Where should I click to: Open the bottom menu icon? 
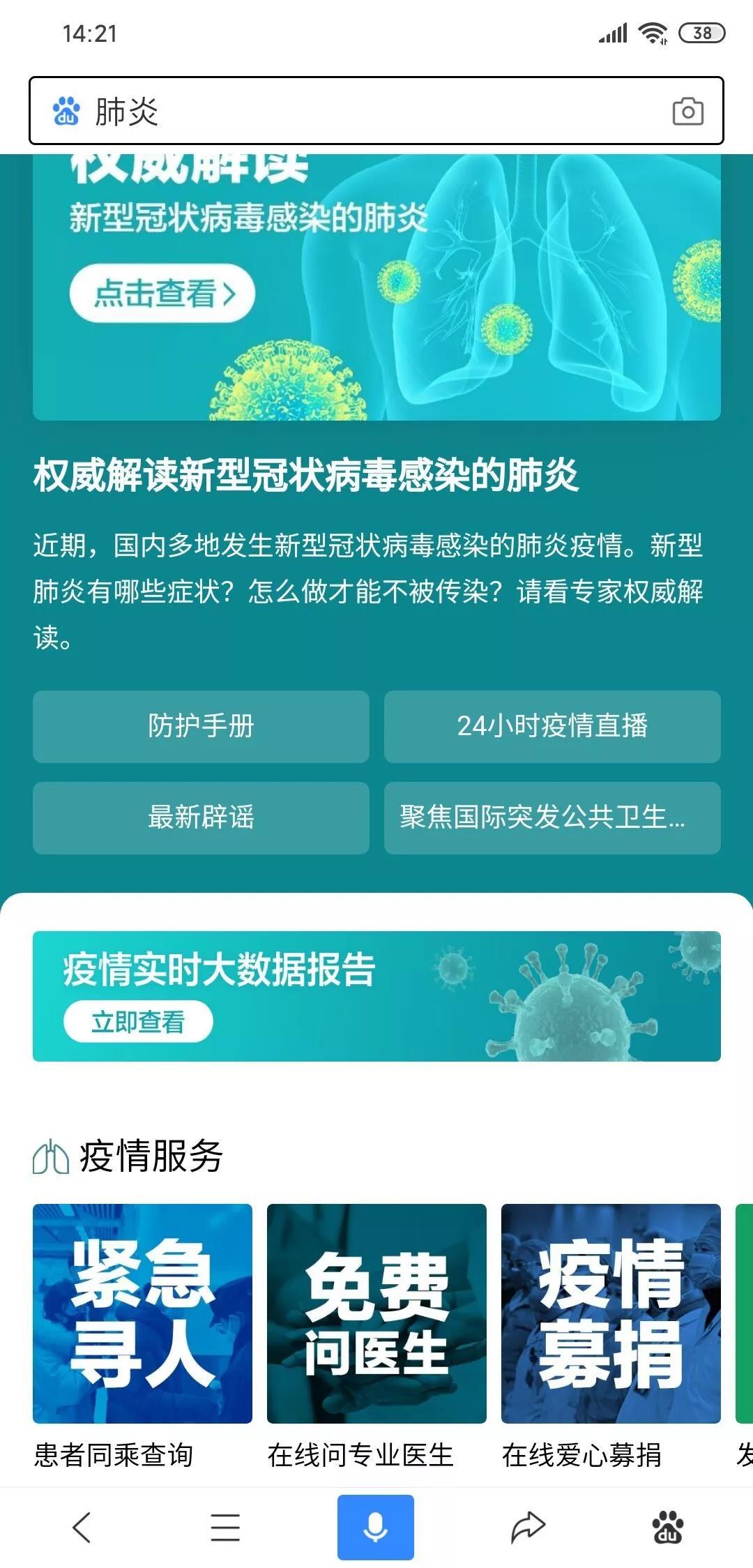225,1528
